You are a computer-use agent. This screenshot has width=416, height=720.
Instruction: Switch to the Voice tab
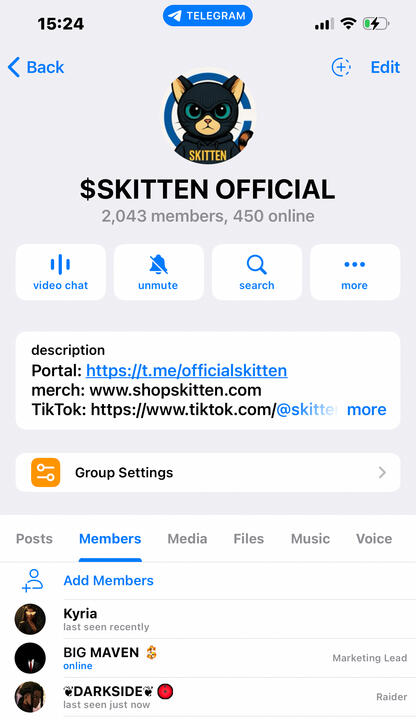[374, 539]
